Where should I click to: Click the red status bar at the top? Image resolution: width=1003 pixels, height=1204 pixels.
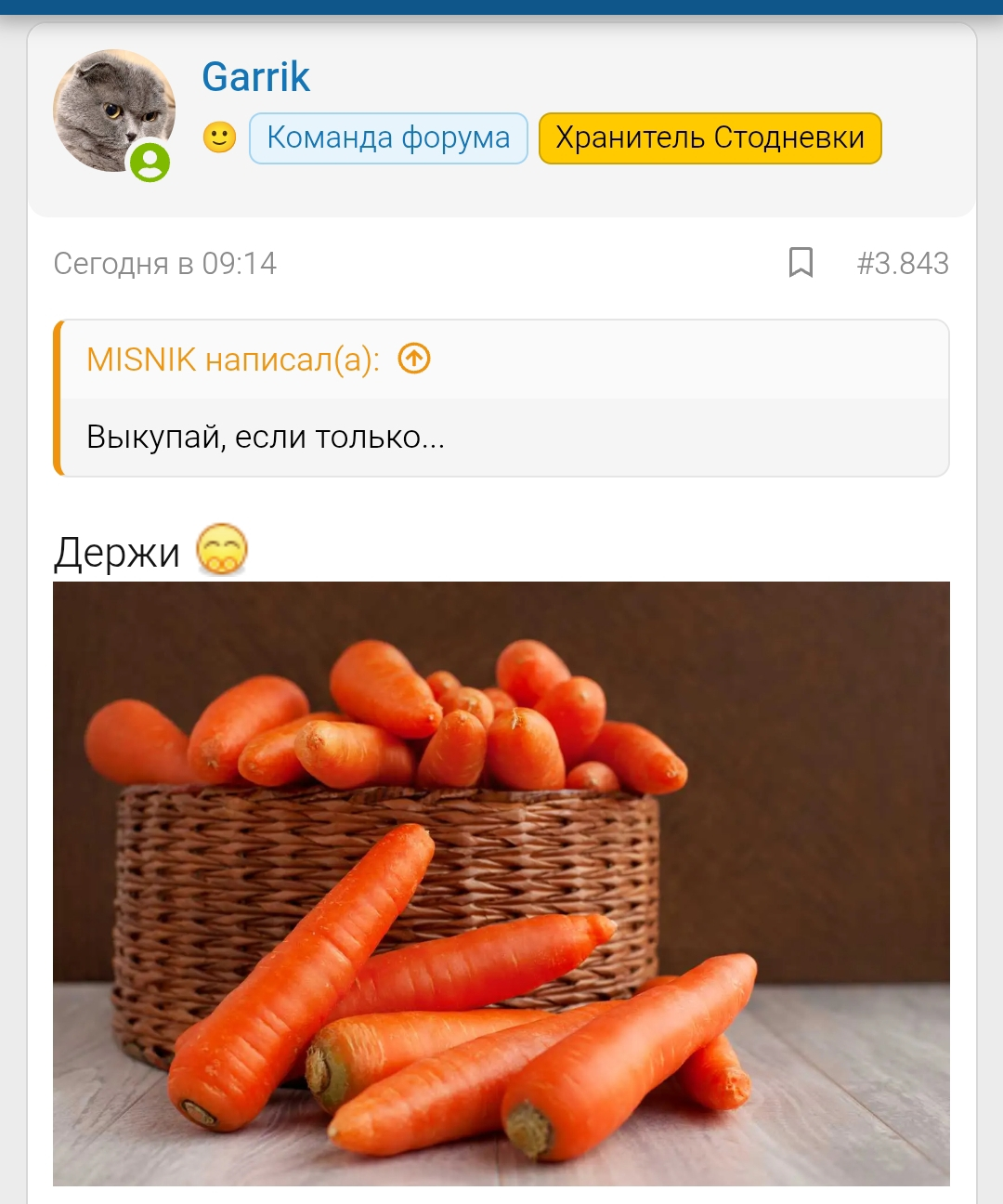pos(501,8)
